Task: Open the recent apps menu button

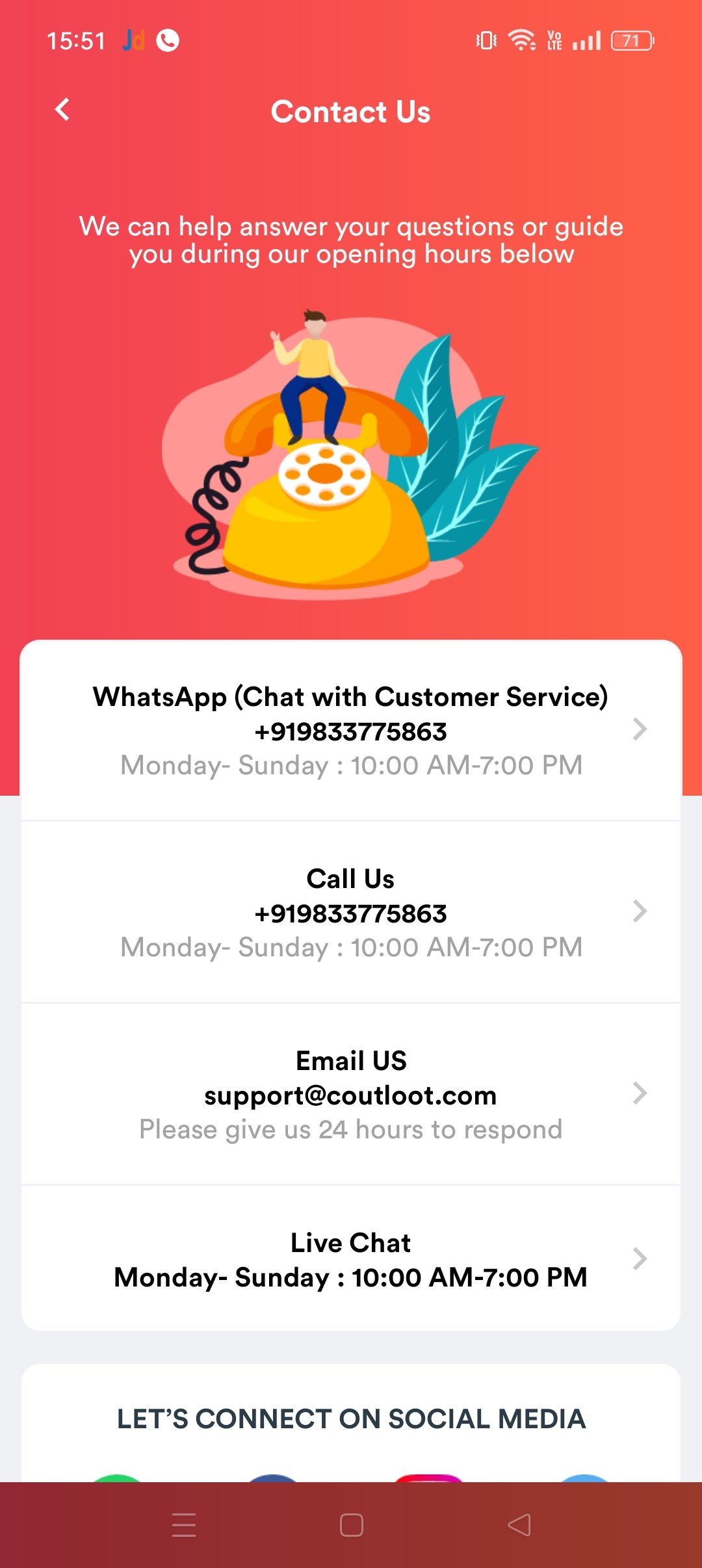Action: [184, 1525]
